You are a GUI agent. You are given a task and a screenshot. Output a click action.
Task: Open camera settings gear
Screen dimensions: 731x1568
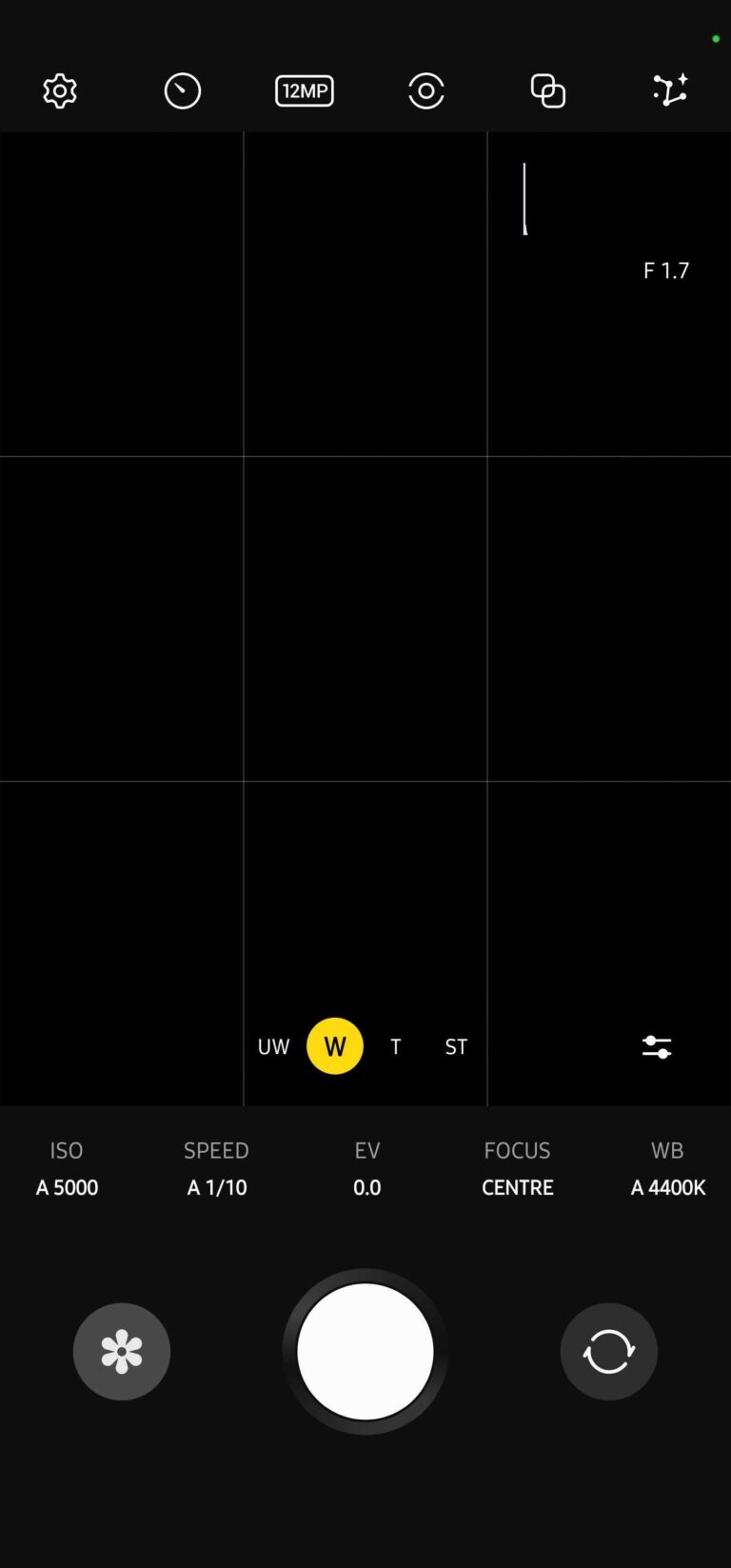(60, 91)
